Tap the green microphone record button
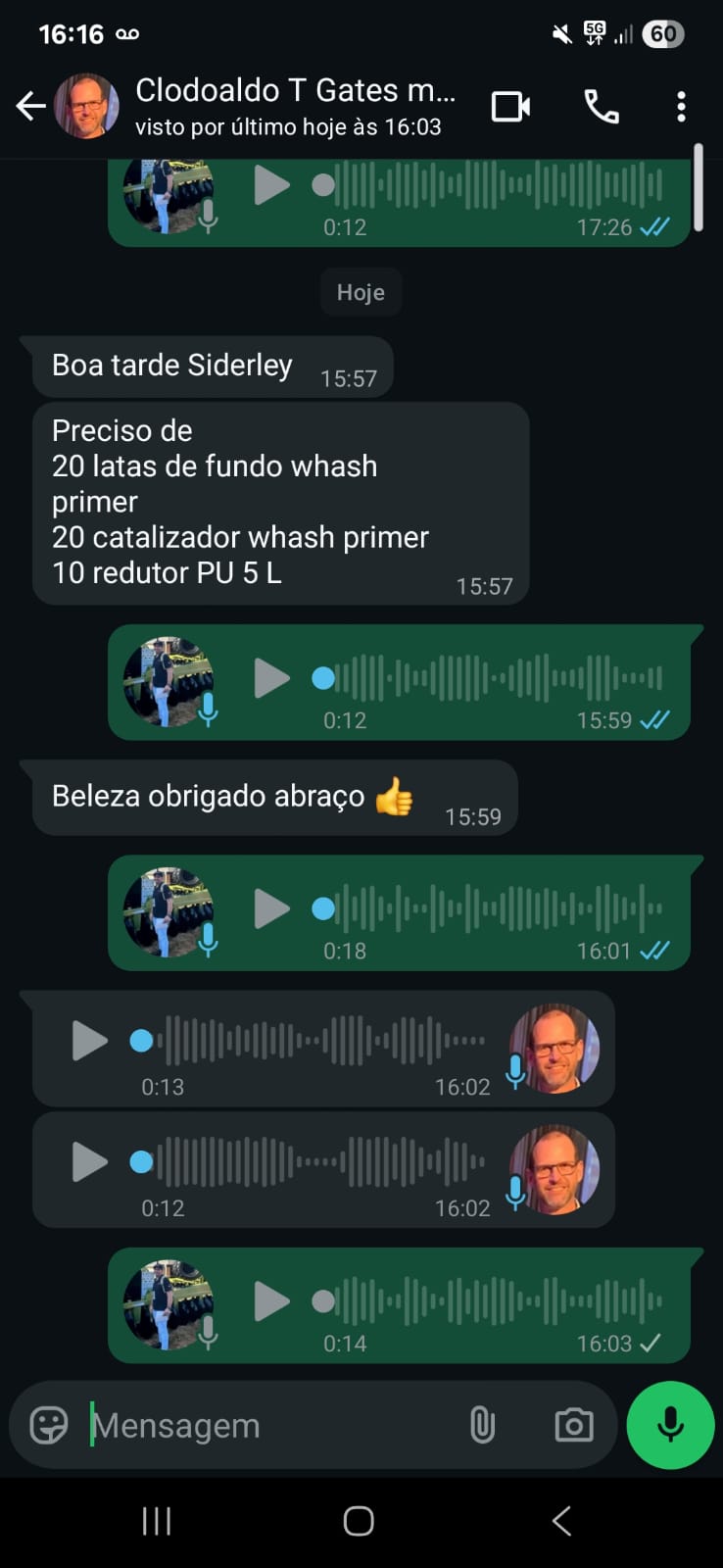 pyautogui.click(x=670, y=1425)
